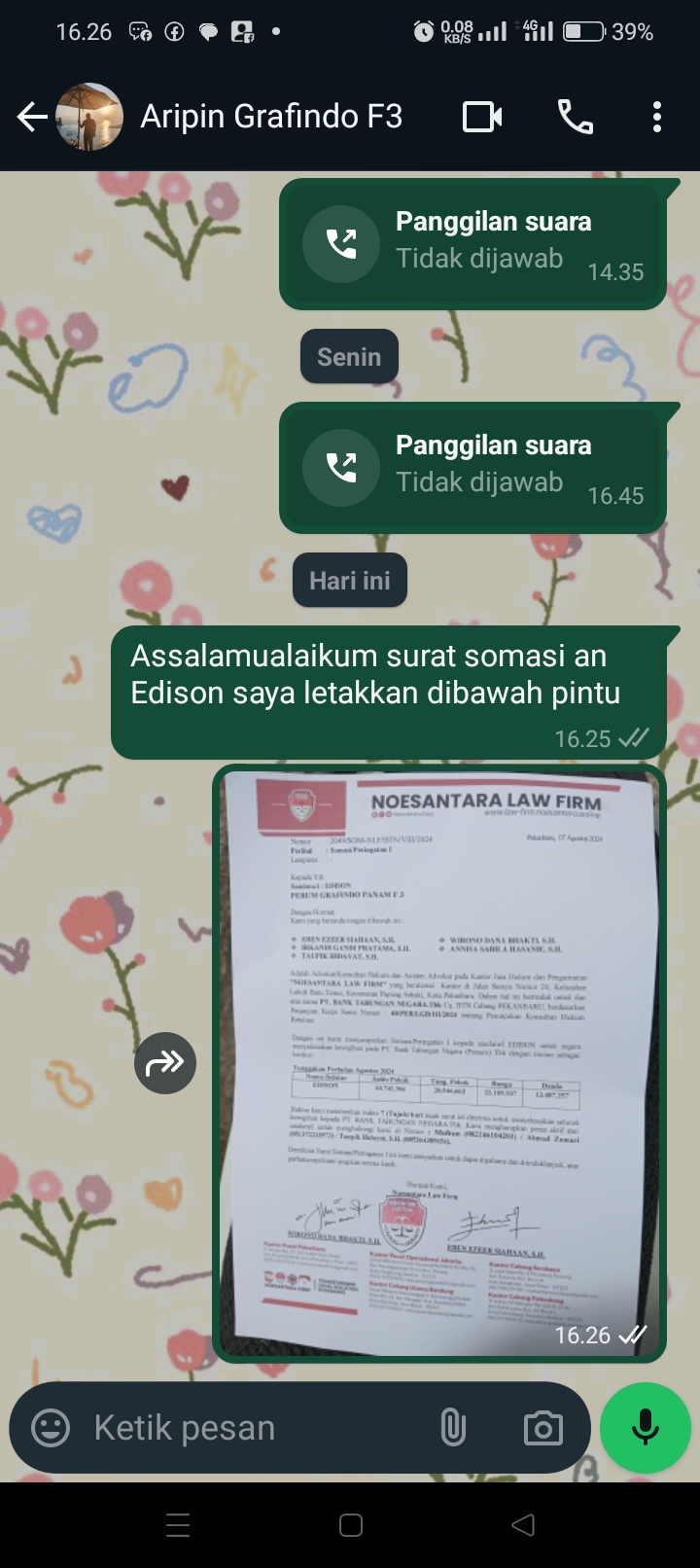Open the overflow menu

point(657,118)
